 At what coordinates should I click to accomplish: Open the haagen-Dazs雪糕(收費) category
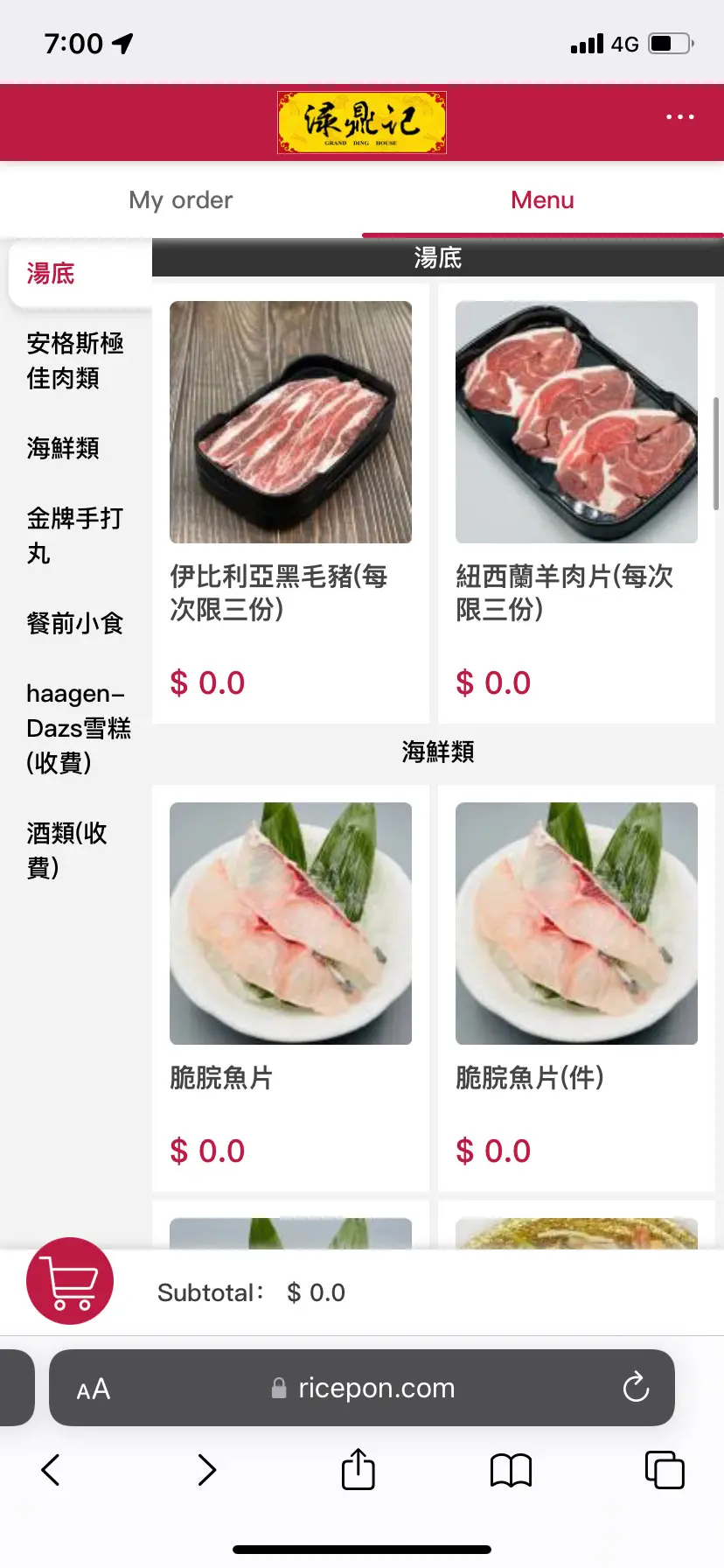(78, 728)
